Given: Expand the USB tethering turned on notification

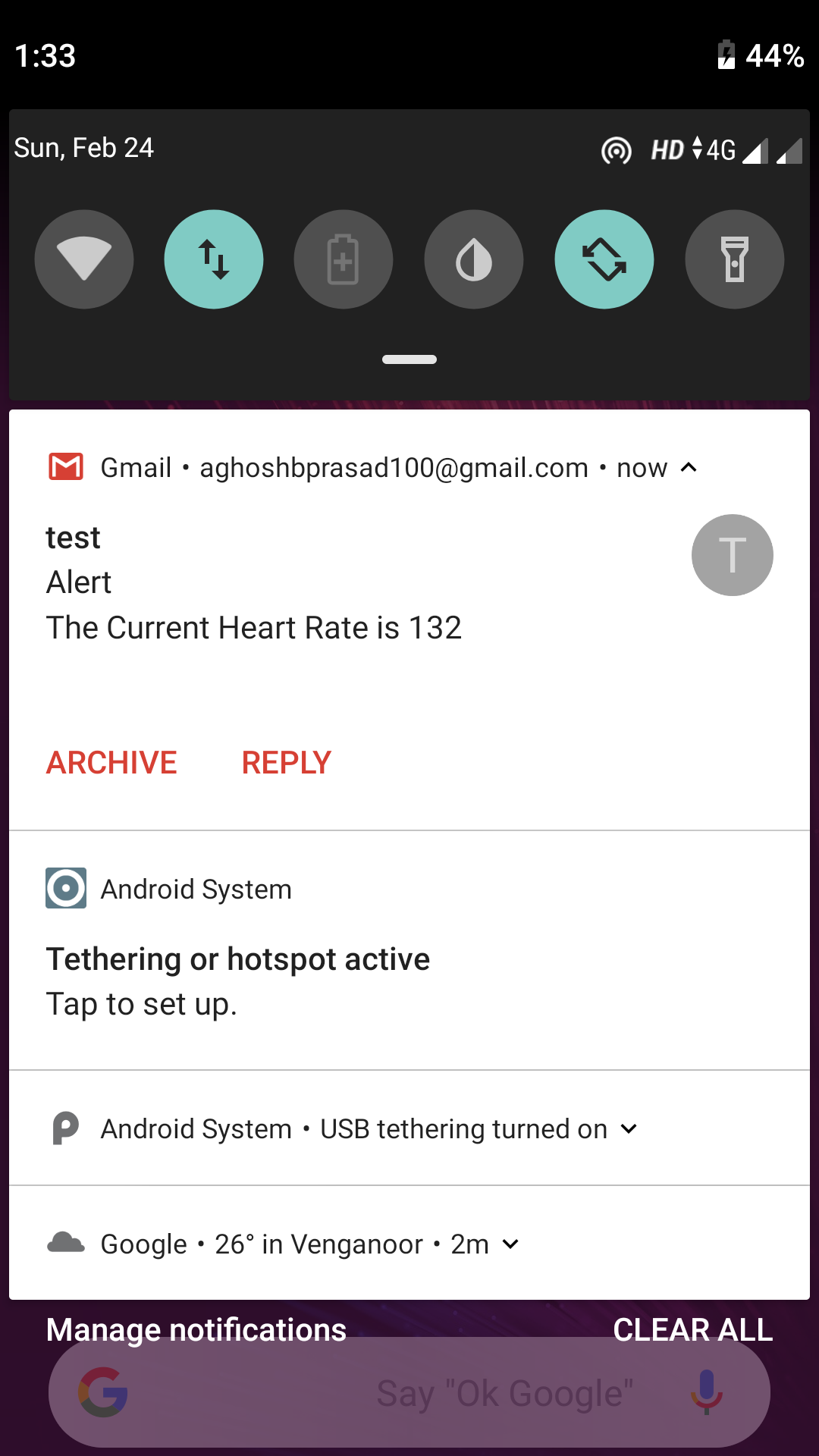Looking at the screenshot, I should (x=629, y=1129).
